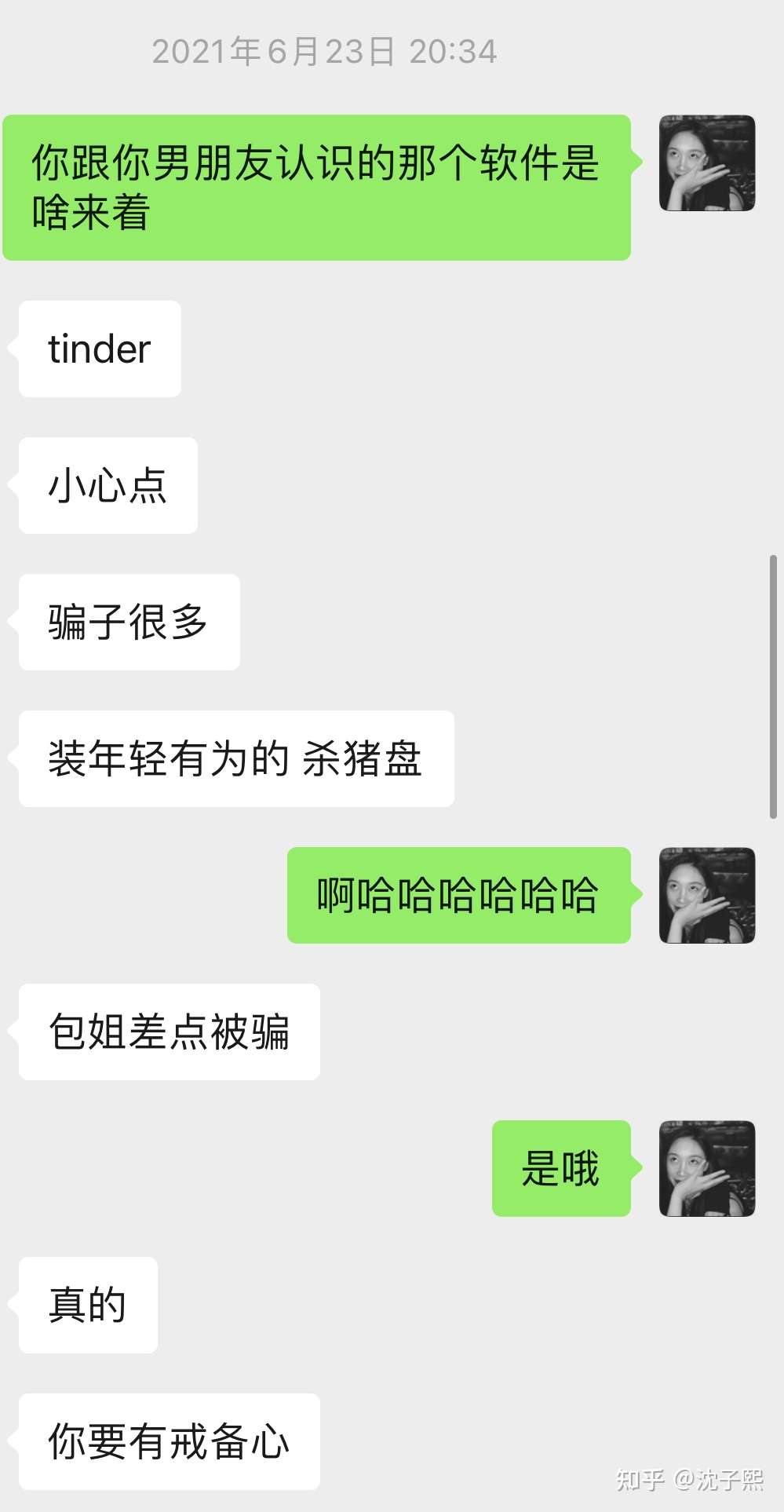Select the long green question about the dating app
This screenshot has height=1512, width=784.
point(316,186)
